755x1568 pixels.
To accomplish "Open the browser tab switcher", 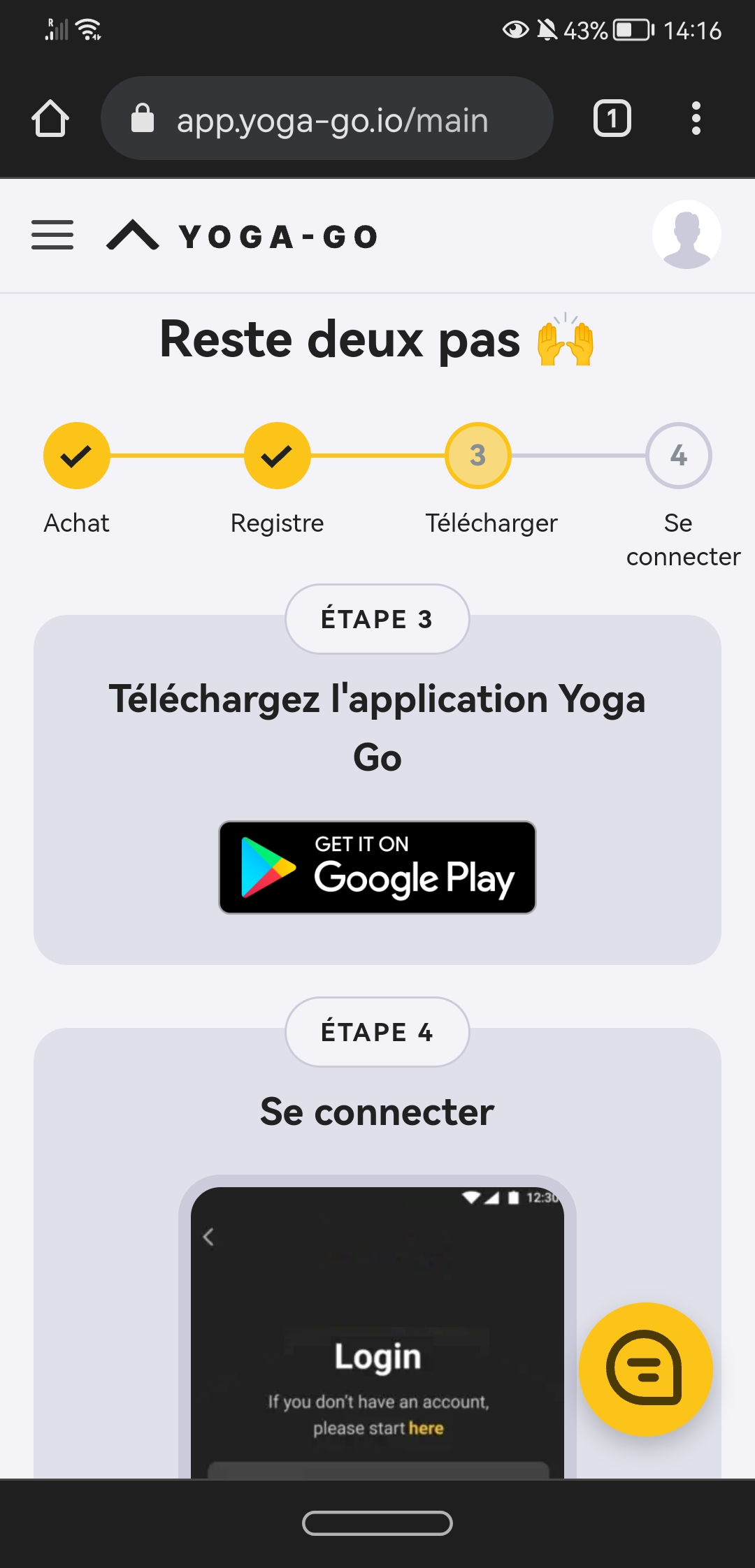I will (612, 119).
